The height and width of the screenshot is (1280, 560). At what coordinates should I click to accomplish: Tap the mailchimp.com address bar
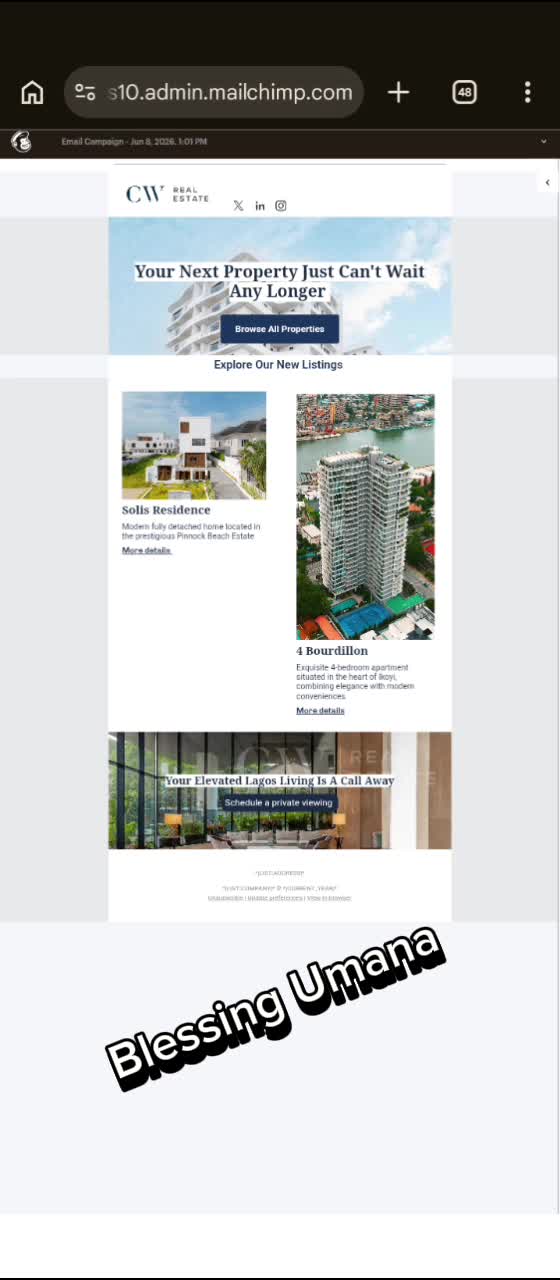[214, 93]
